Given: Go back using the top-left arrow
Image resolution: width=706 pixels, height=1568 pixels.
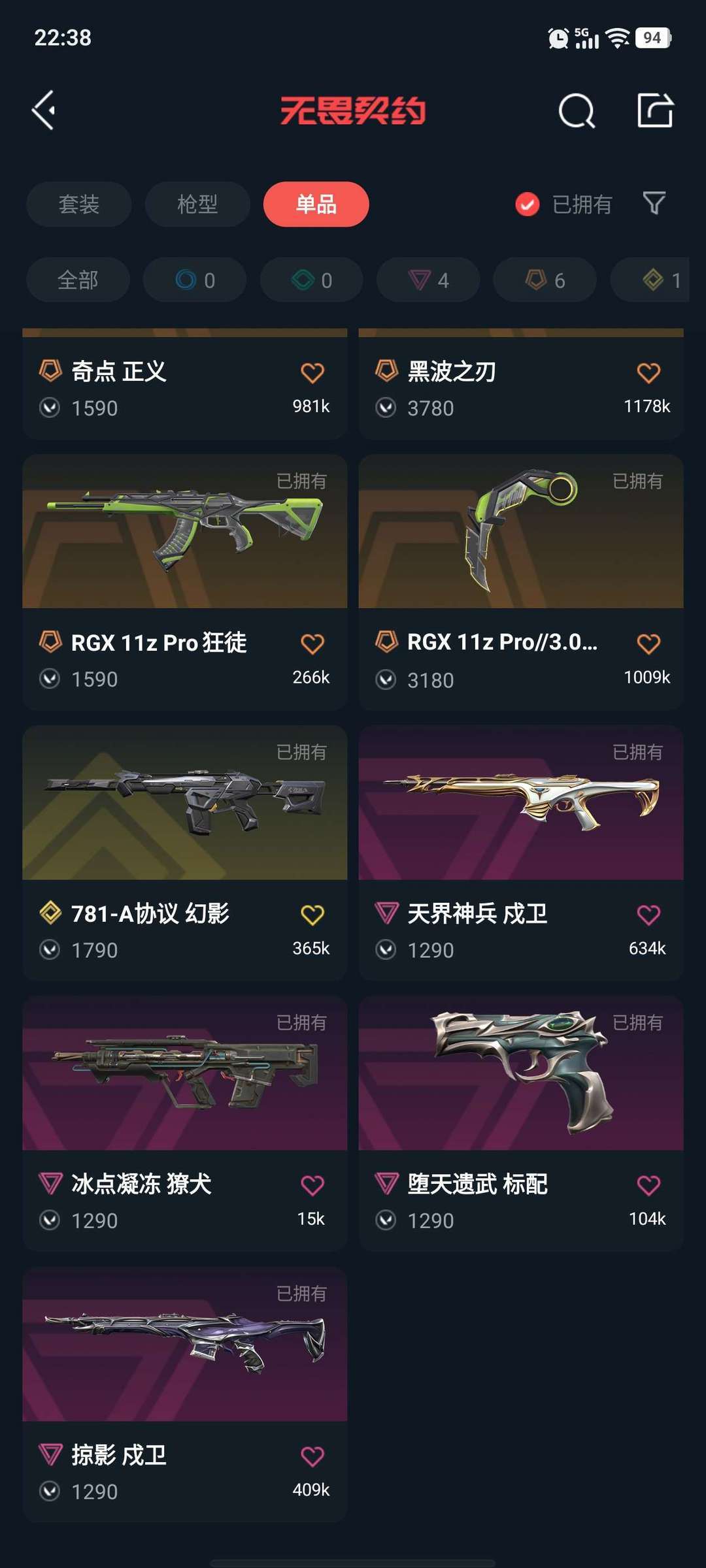Looking at the screenshot, I should click(x=43, y=110).
